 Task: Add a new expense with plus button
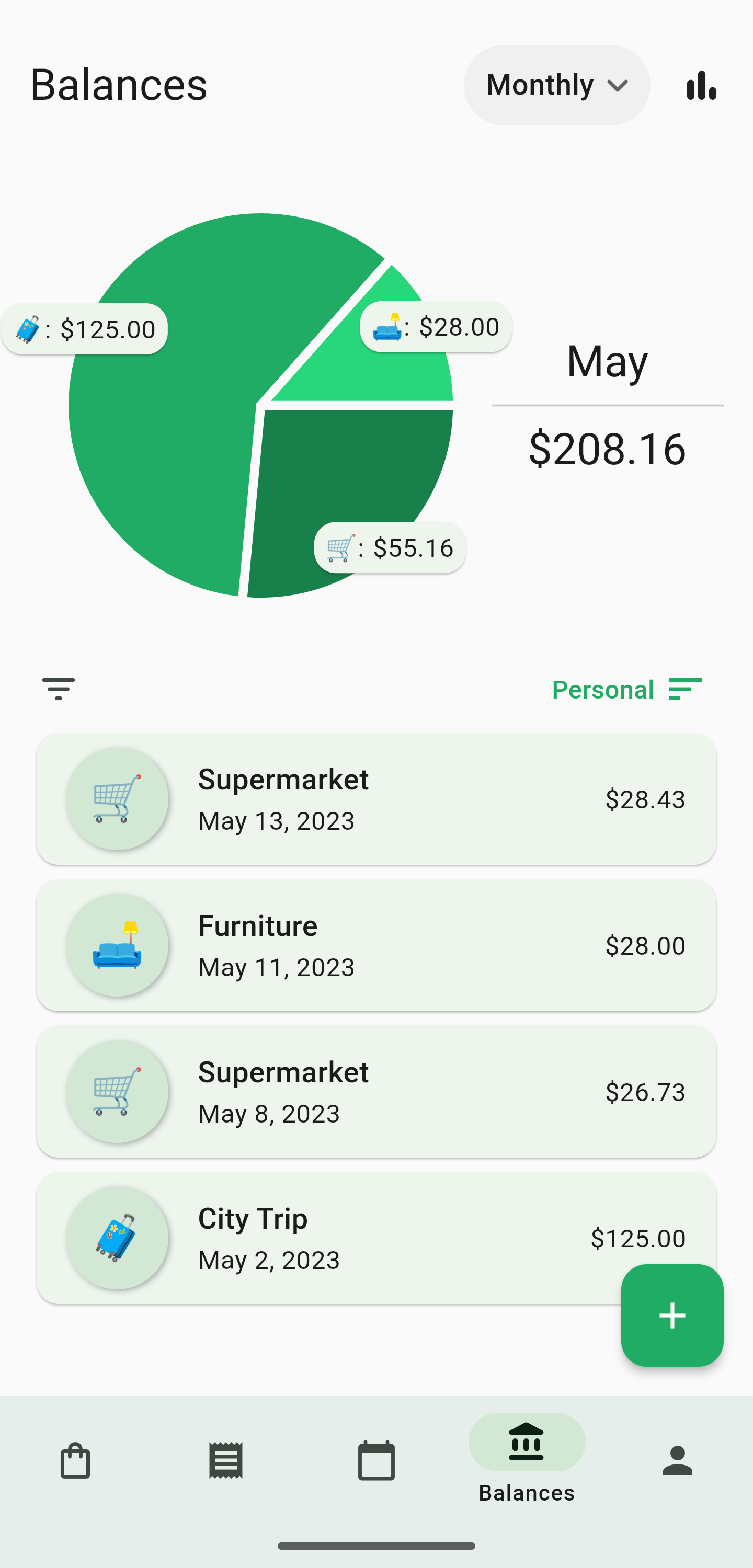coord(672,1315)
